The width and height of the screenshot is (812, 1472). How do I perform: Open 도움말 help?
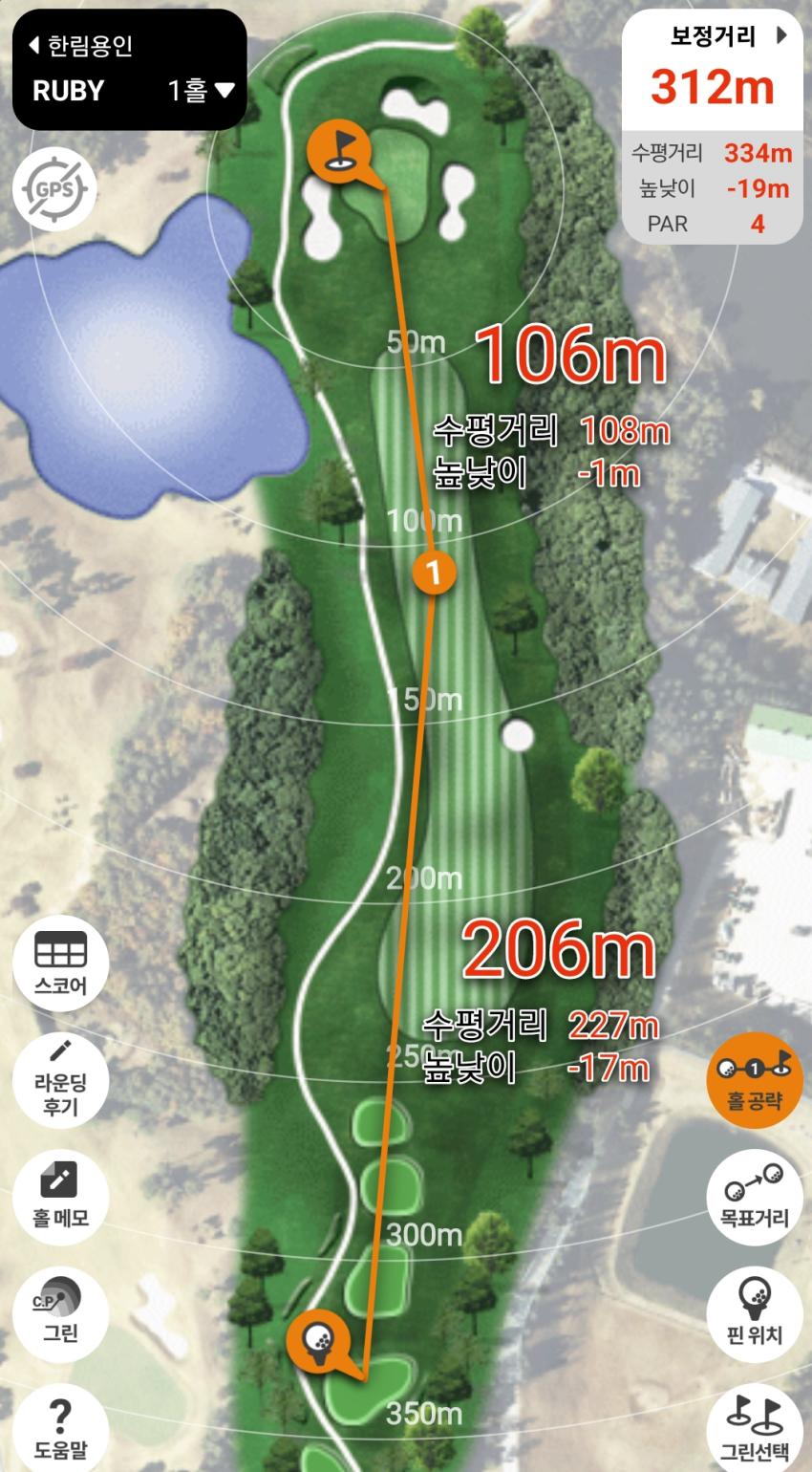(60, 1424)
